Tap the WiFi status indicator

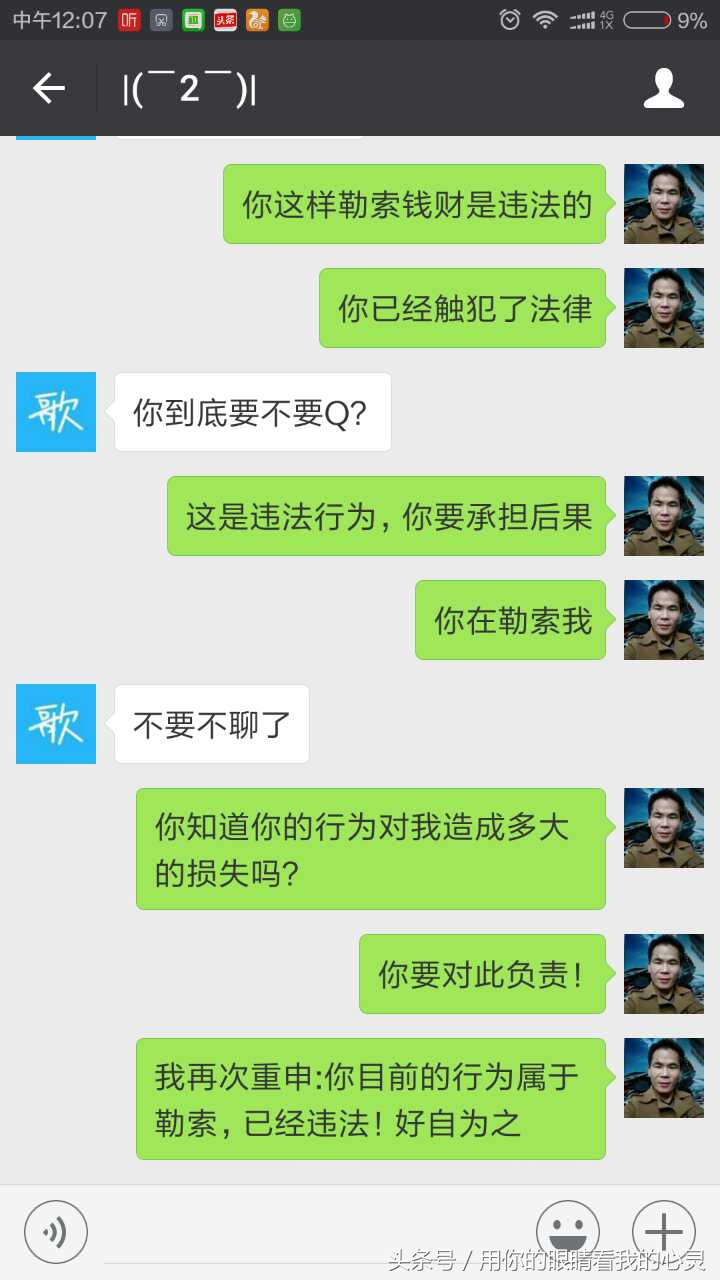pyautogui.click(x=547, y=19)
